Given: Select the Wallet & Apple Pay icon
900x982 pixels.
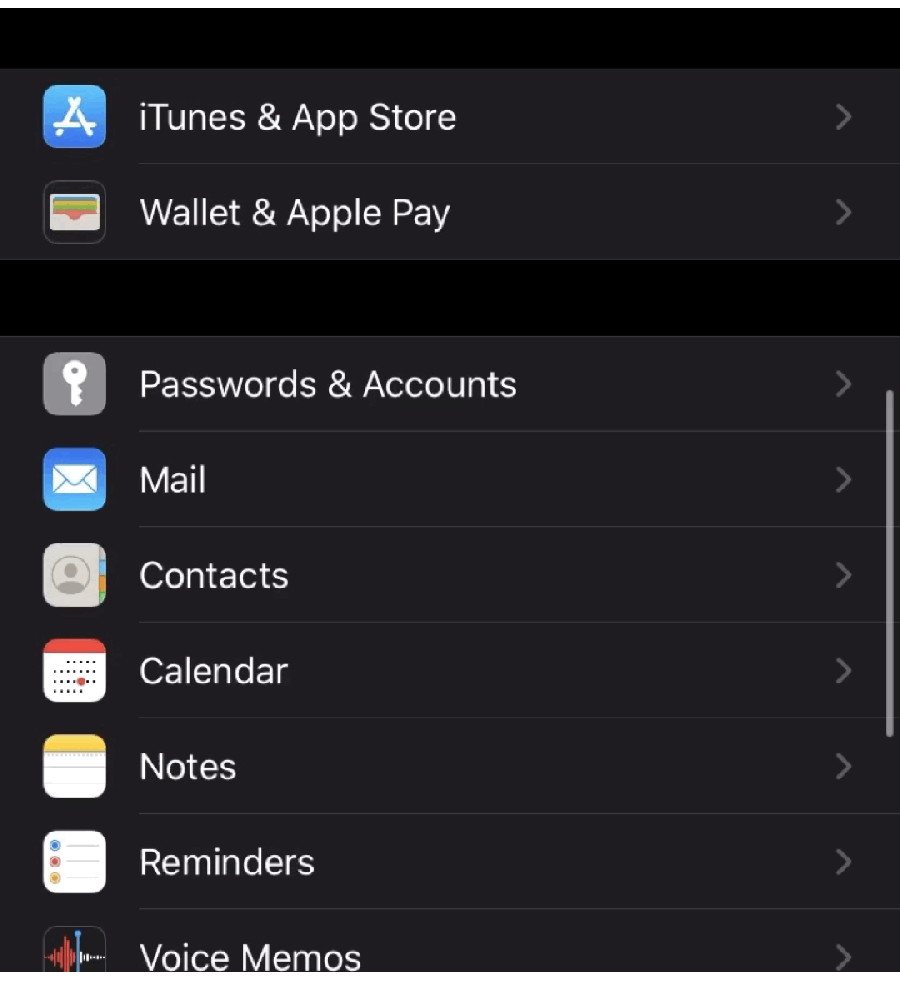Looking at the screenshot, I should pos(74,212).
